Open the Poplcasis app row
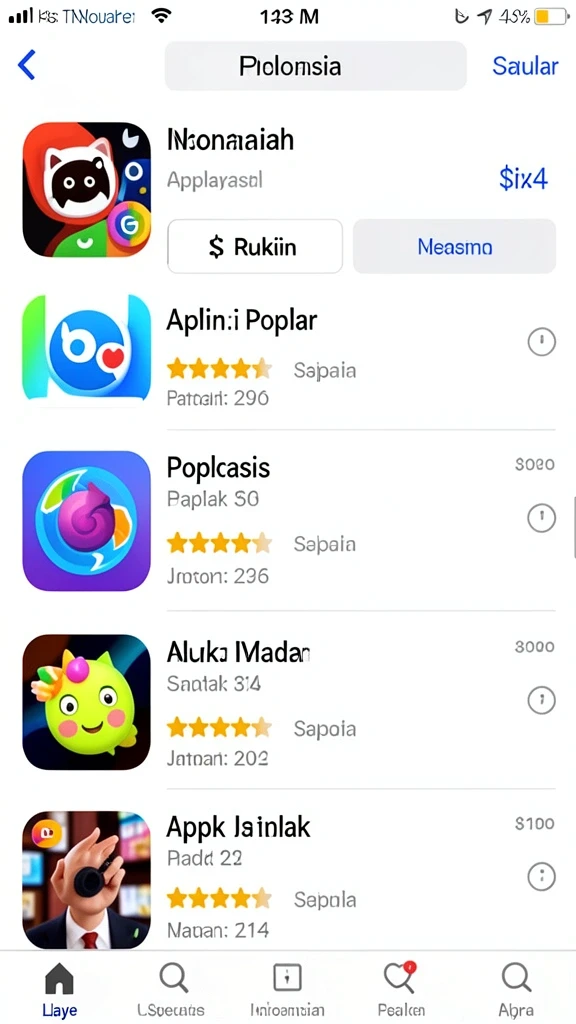Viewport: 576px width, 1024px height. point(288,520)
